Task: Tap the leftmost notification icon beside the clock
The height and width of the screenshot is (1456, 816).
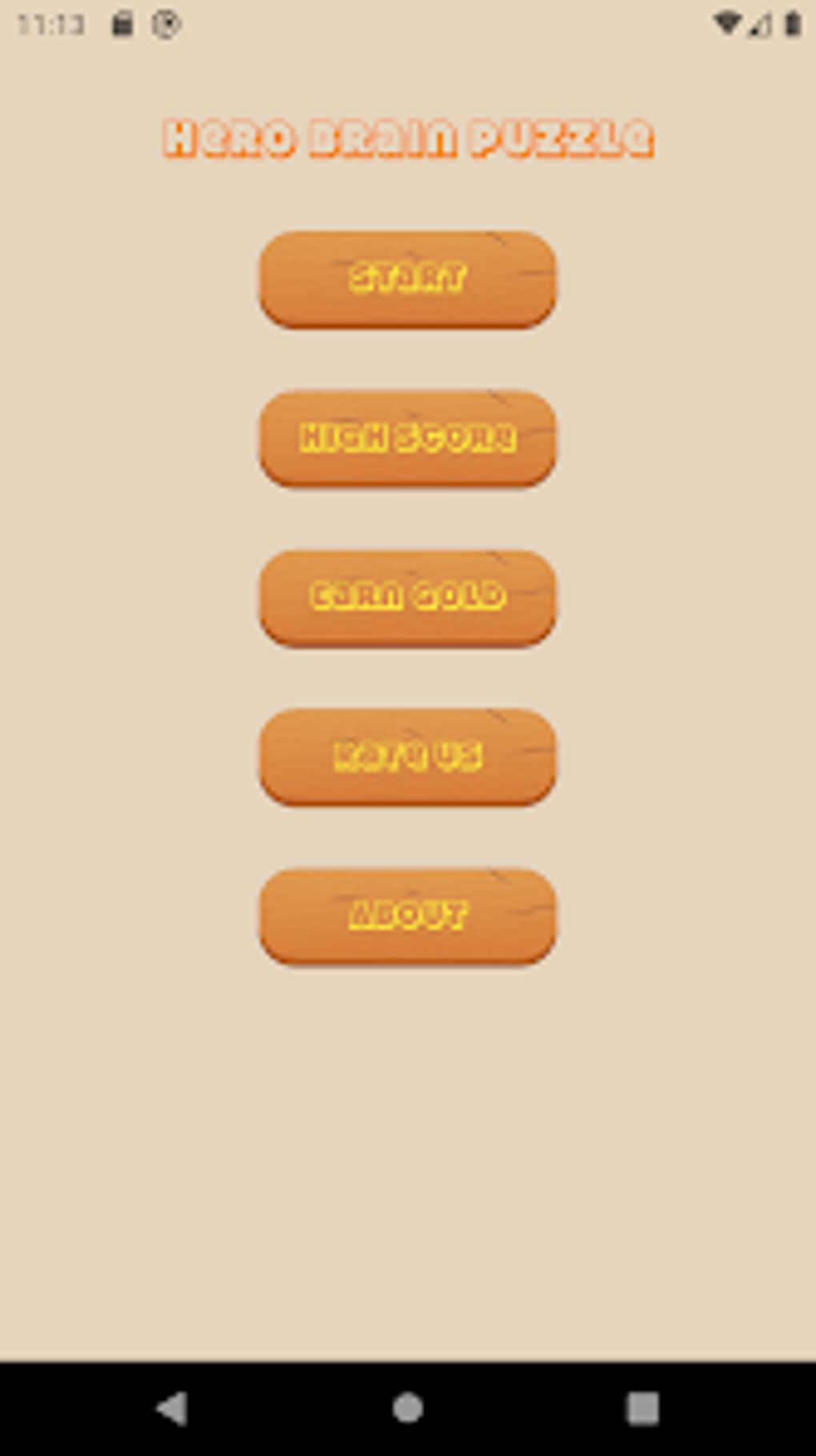Action: 122,24
